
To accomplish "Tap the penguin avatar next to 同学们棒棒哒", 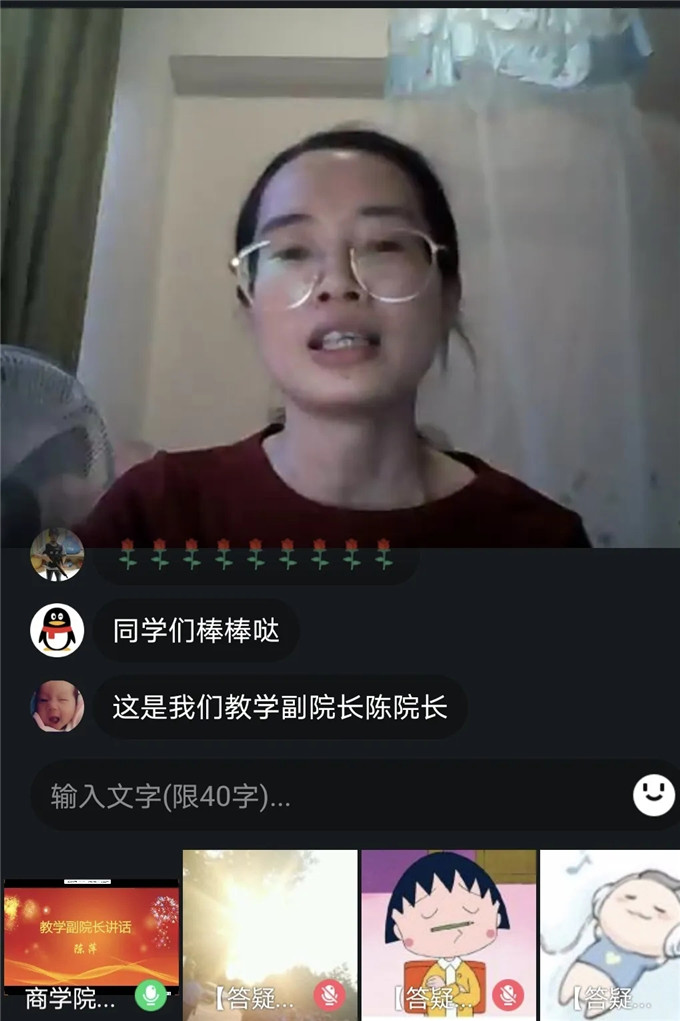I will click(x=57, y=630).
